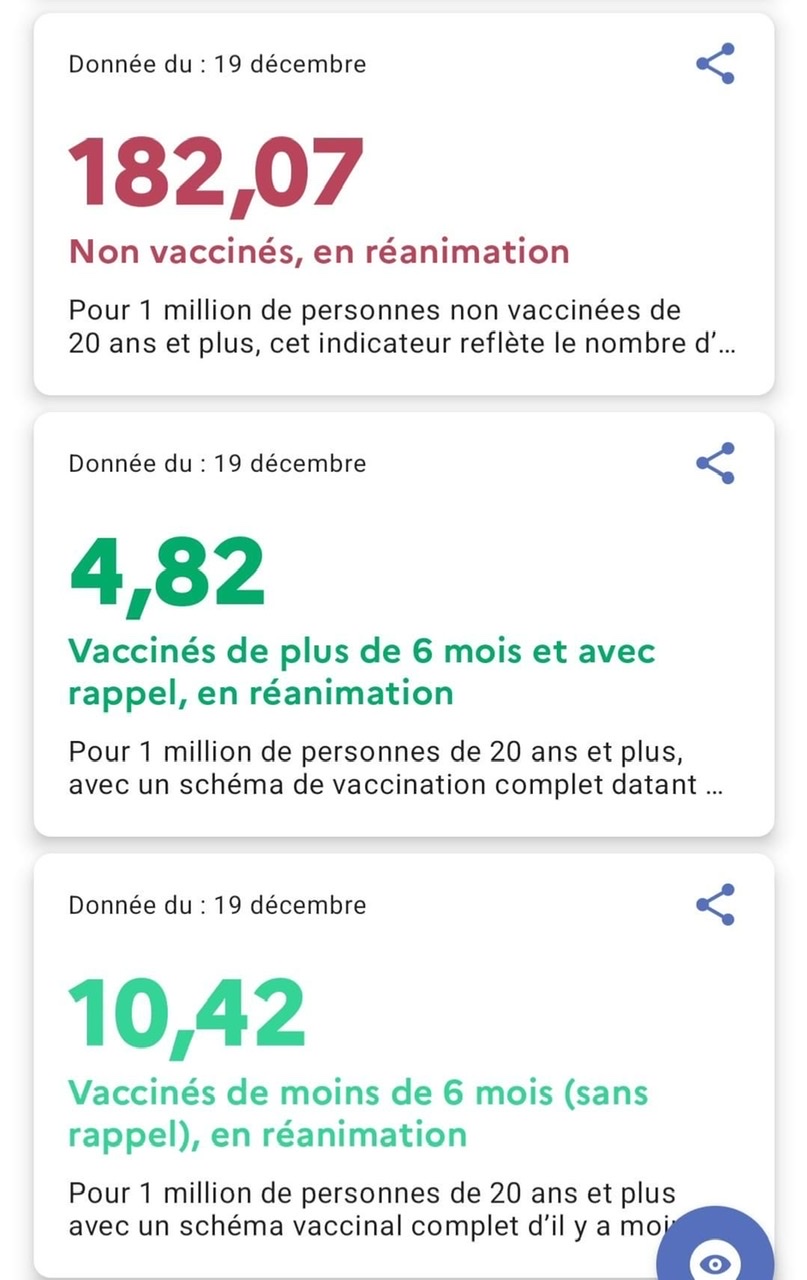Open the Vaccinés de moins de 6 mois card
The image size is (807, 1280).
(357, 1112)
